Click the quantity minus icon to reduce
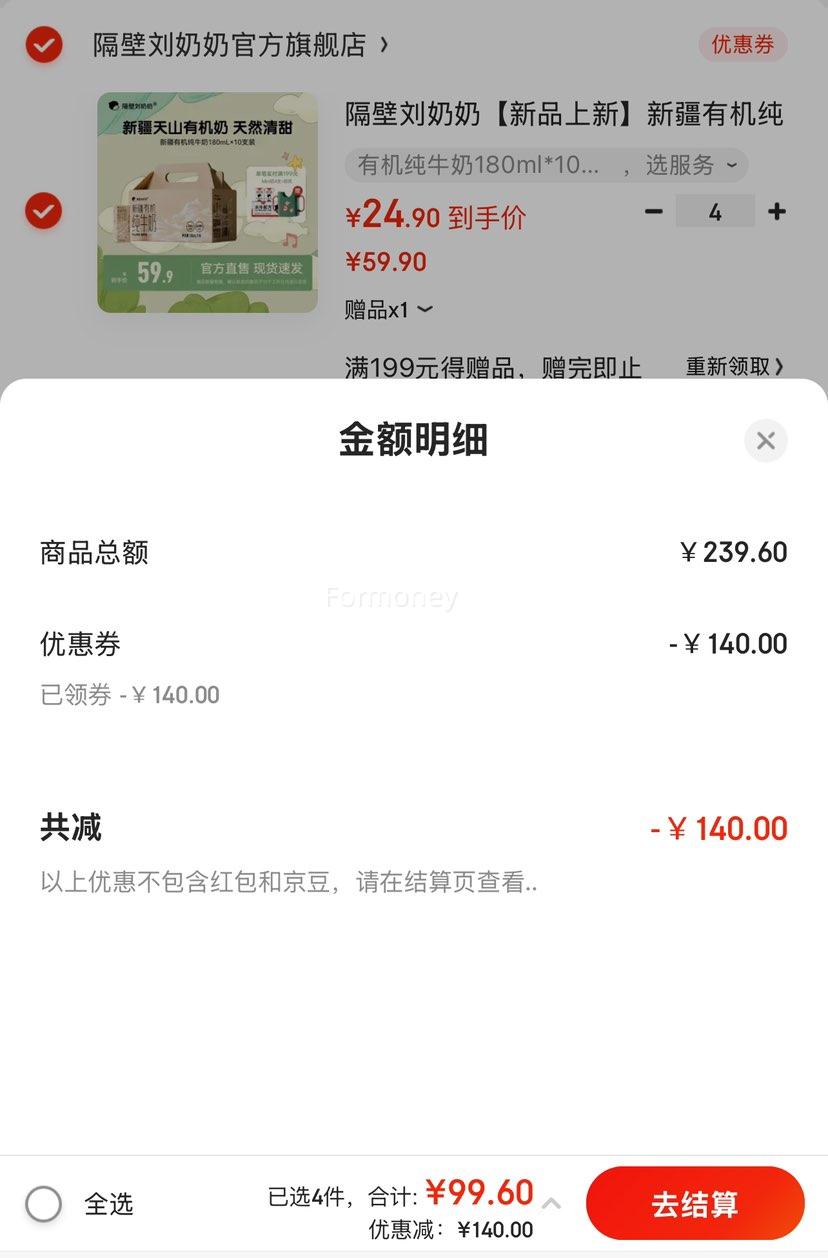 (654, 211)
